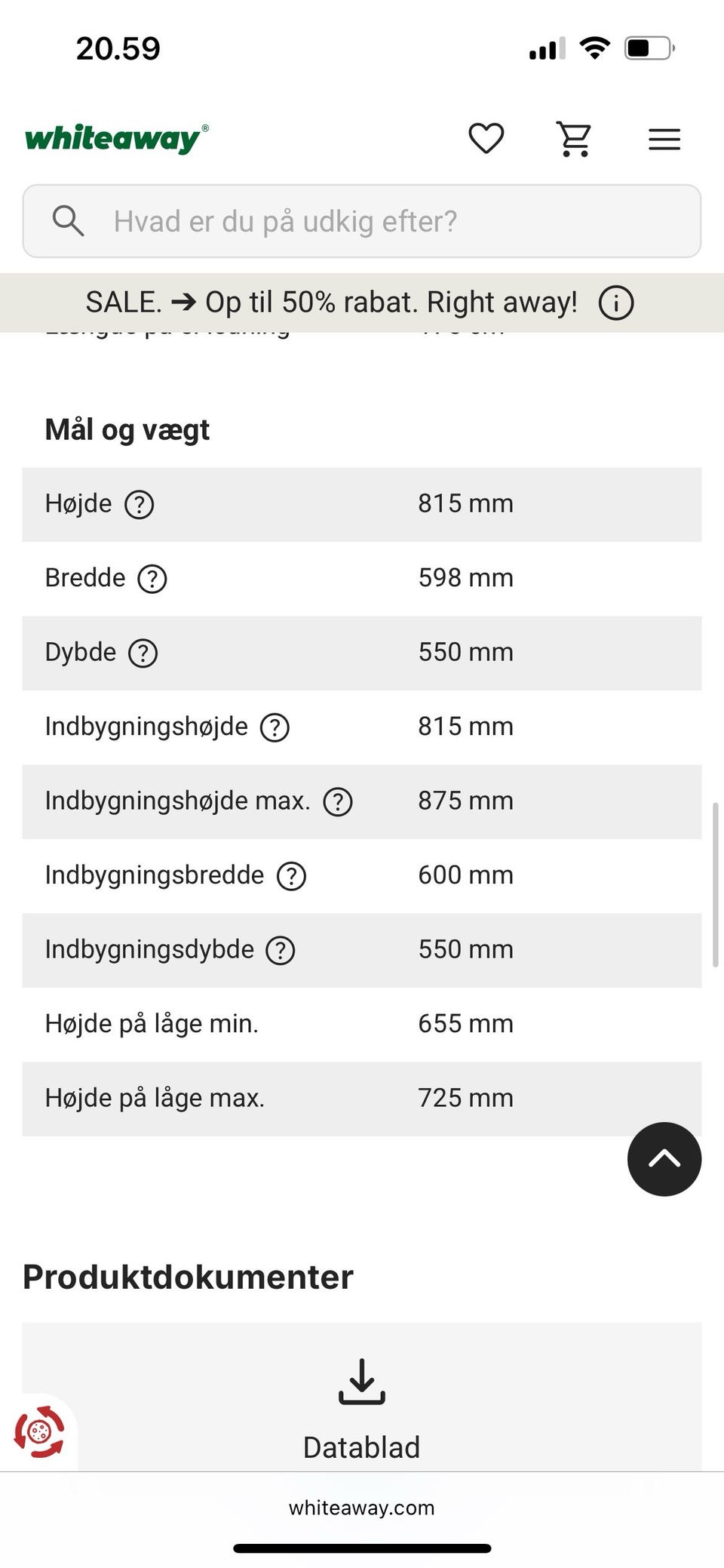724x1568 pixels.
Task: Open the wishlist heart icon
Action: point(486,139)
